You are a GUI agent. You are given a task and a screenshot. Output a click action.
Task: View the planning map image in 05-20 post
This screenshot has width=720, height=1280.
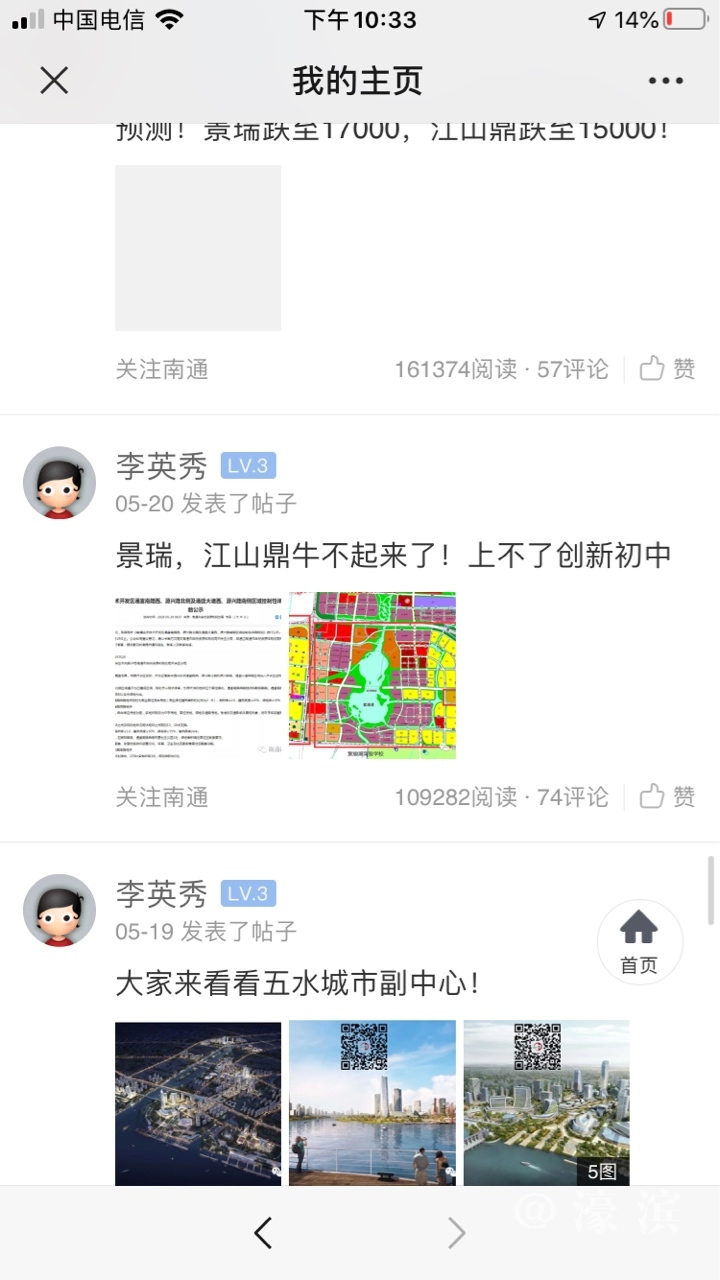(372, 675)
